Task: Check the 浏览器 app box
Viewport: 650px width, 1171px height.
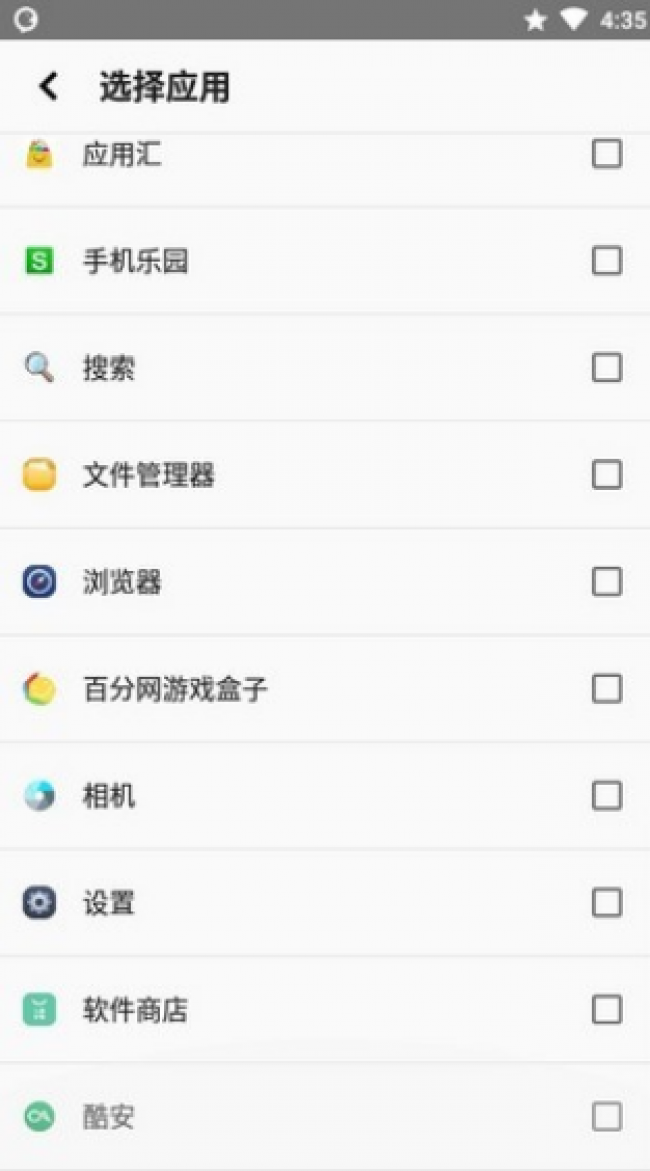Action: click(x=606, y=582)
